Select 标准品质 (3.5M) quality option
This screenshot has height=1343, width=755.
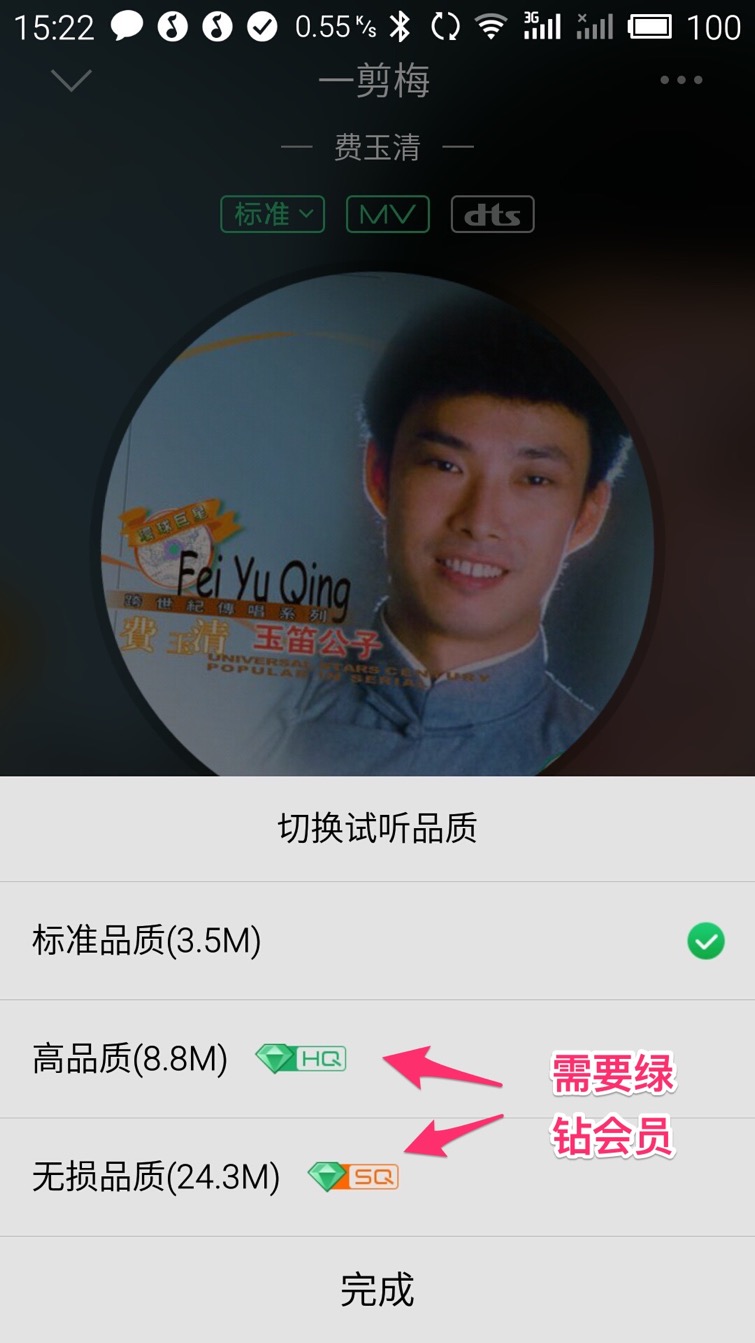point(377,941)
